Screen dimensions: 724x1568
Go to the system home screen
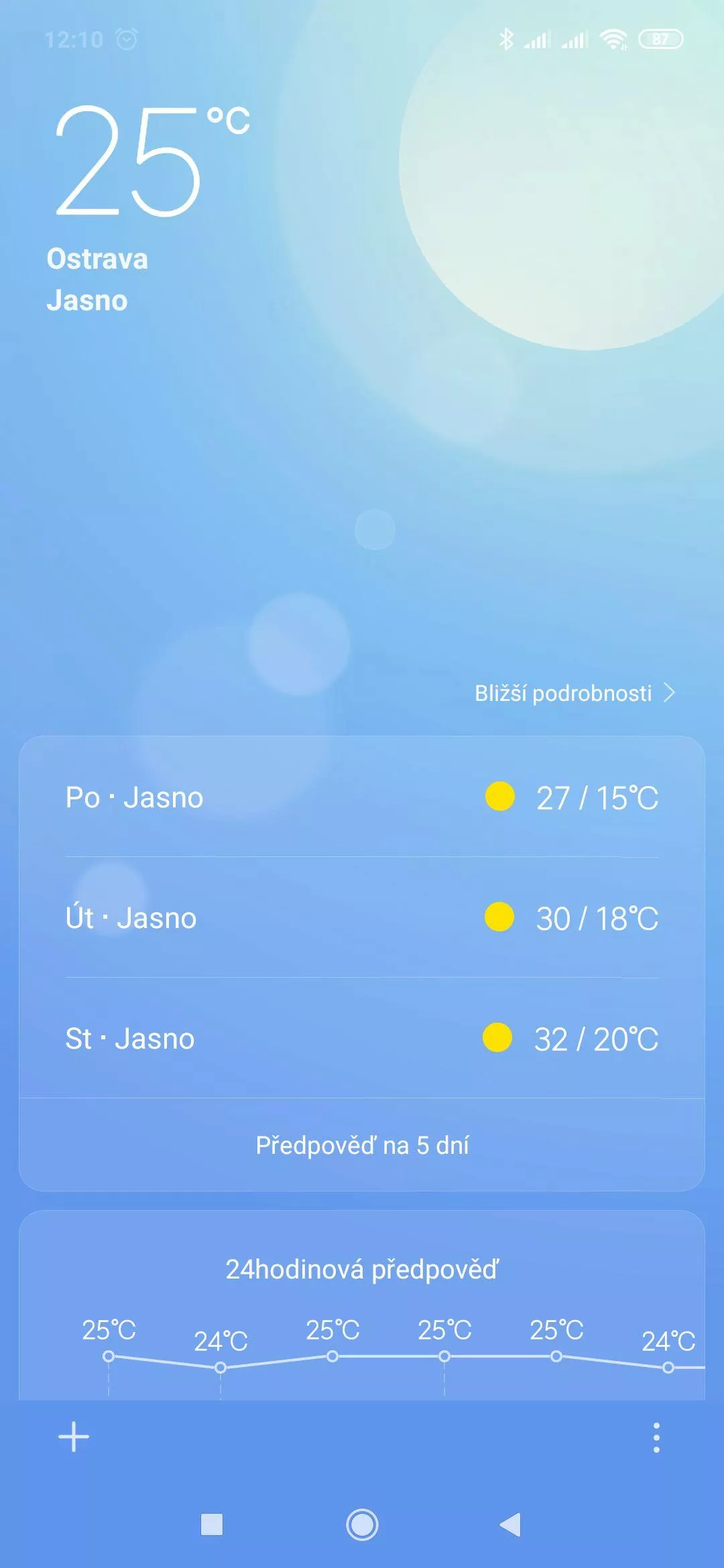pyautogui.click(x=362, y=1524)
